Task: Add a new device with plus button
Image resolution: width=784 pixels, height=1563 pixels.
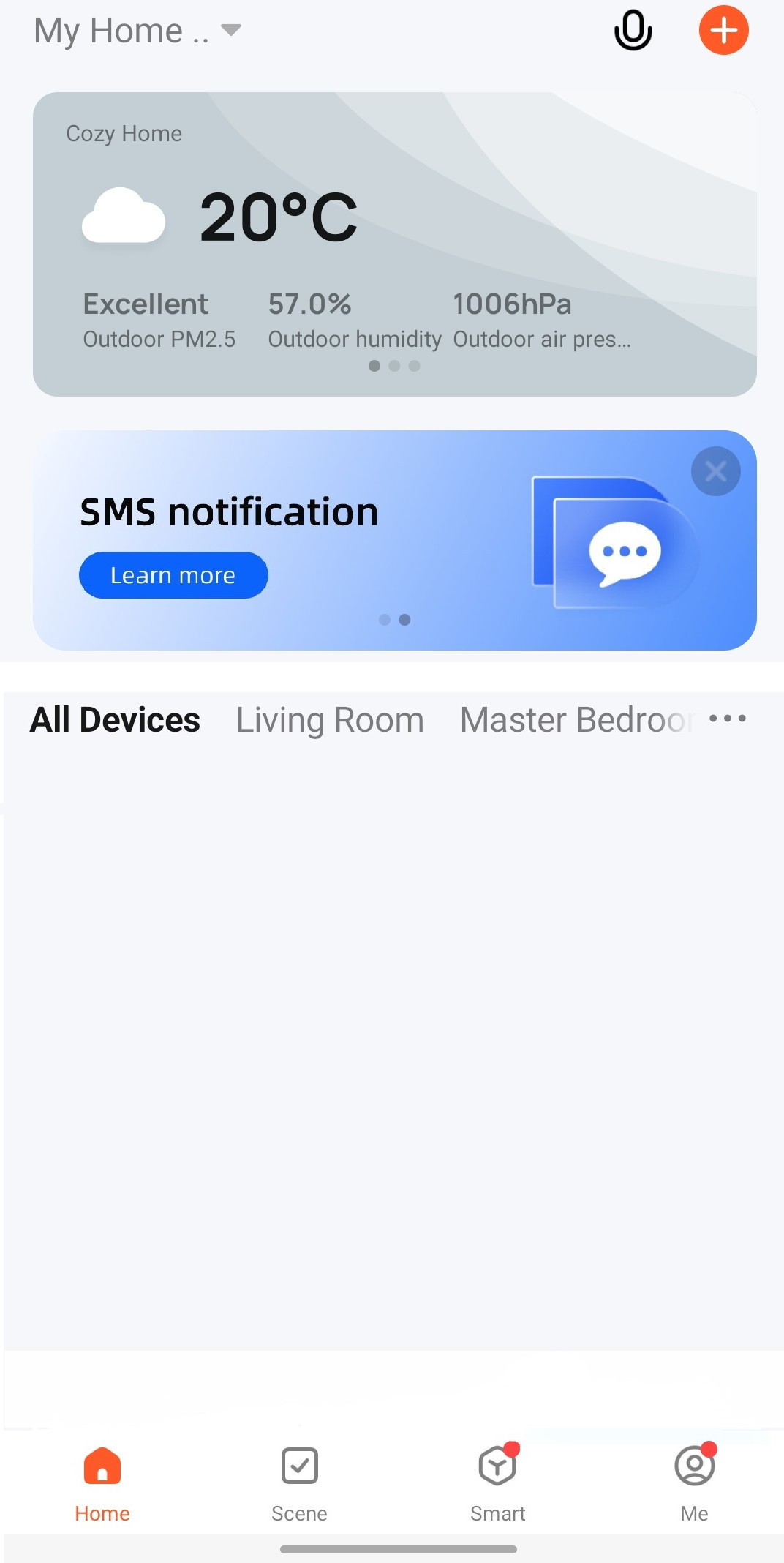Action: (723, 31)
